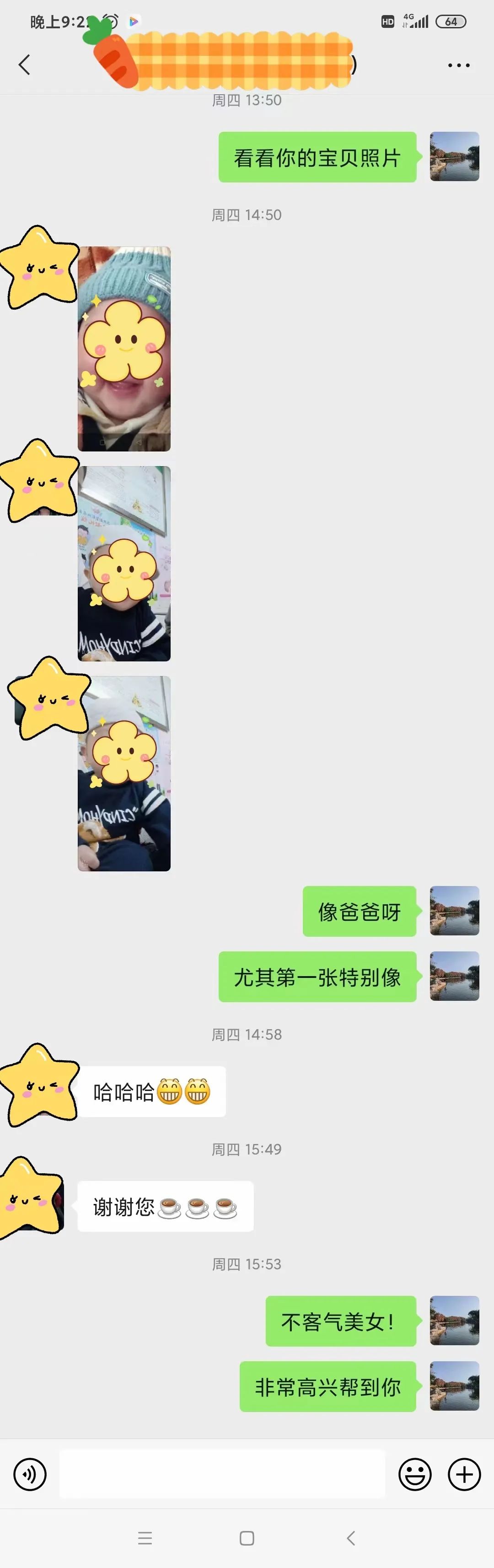Screen dimensions: 494x1568
Task: Open my avatar beside 看看你的宝贝照片
Action: coord(455,156)
